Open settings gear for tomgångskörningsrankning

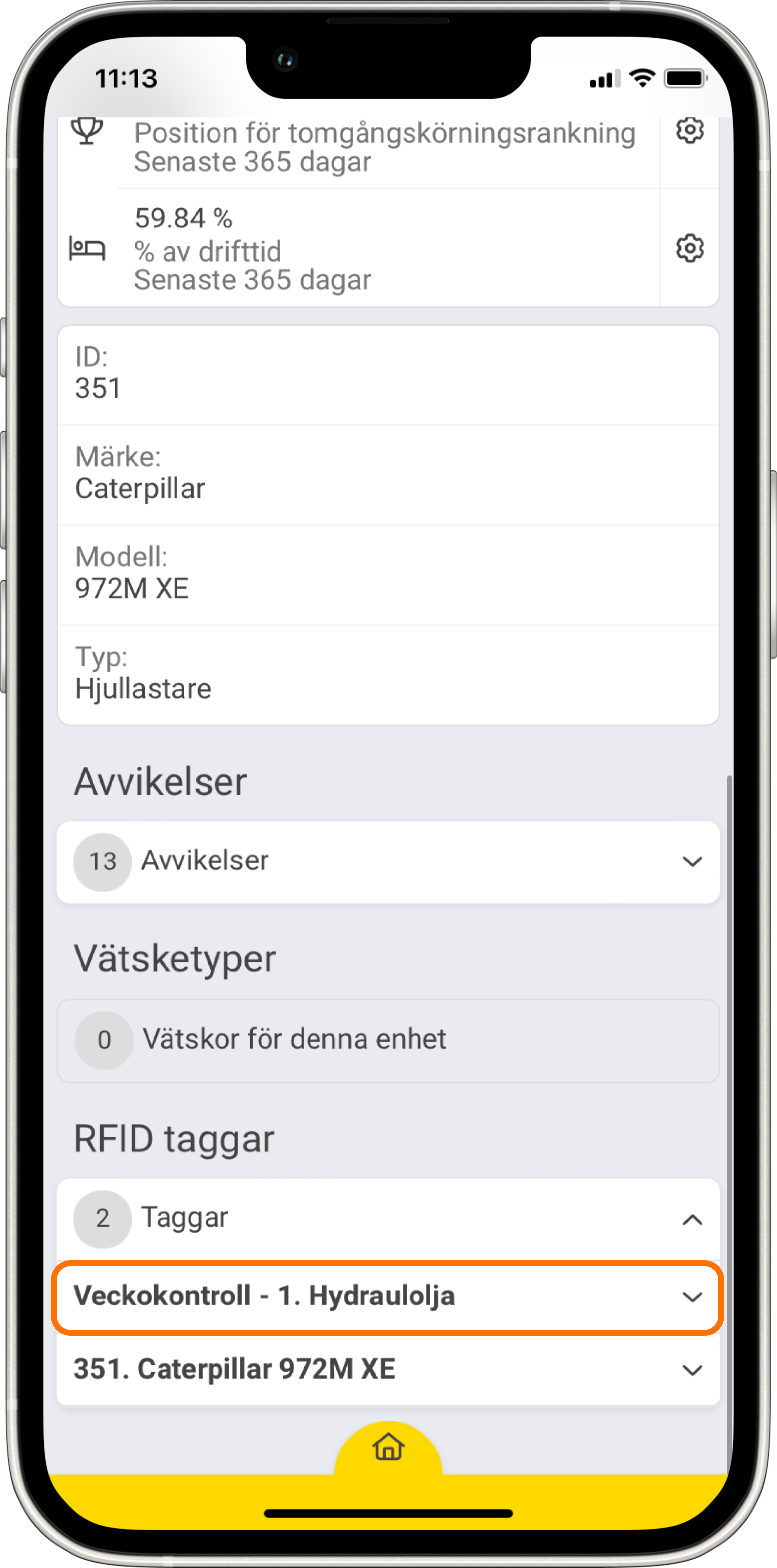pyautogui.click(x=689, y=131)
